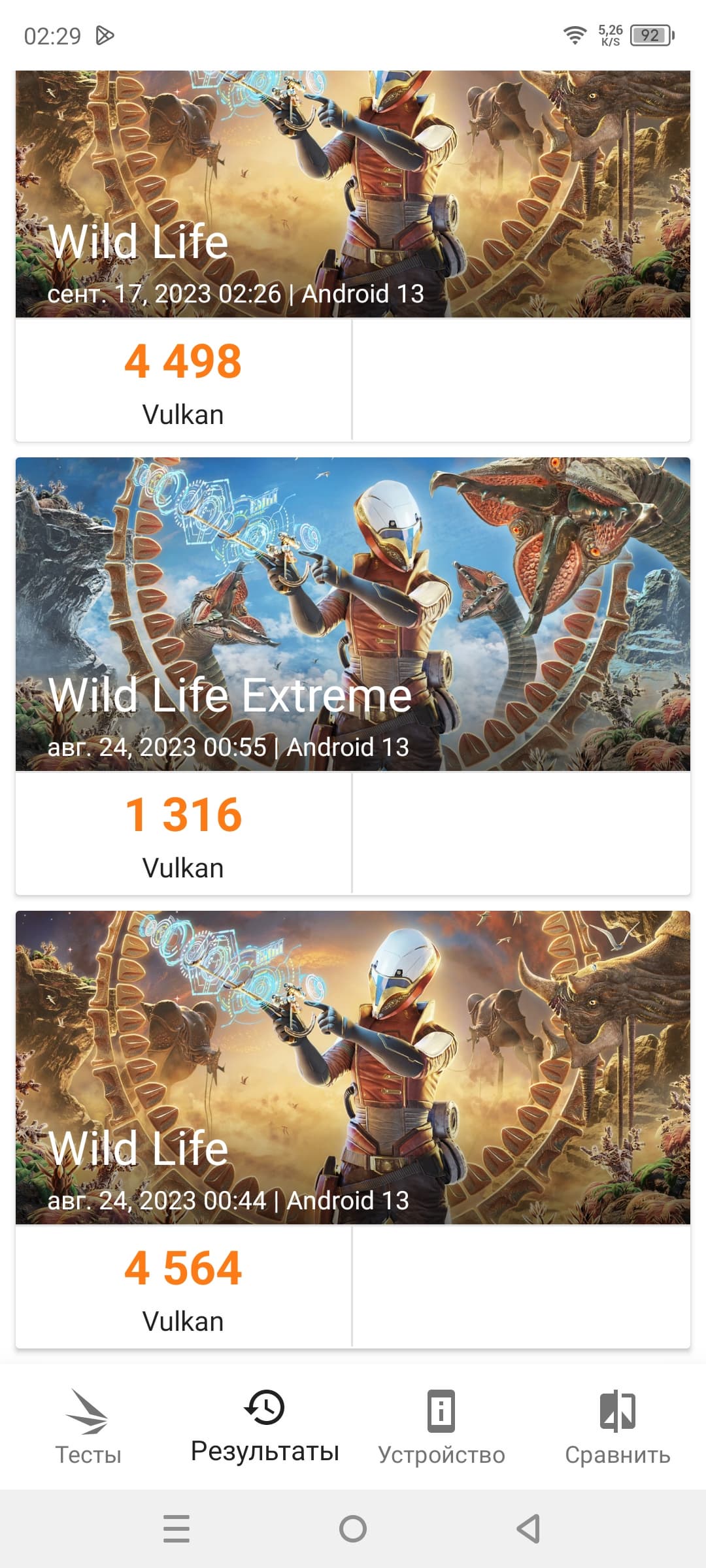Go to the Устройство tab
Image resolution: width=706 pixels, height=1568 pixels.
point(441,1428)
